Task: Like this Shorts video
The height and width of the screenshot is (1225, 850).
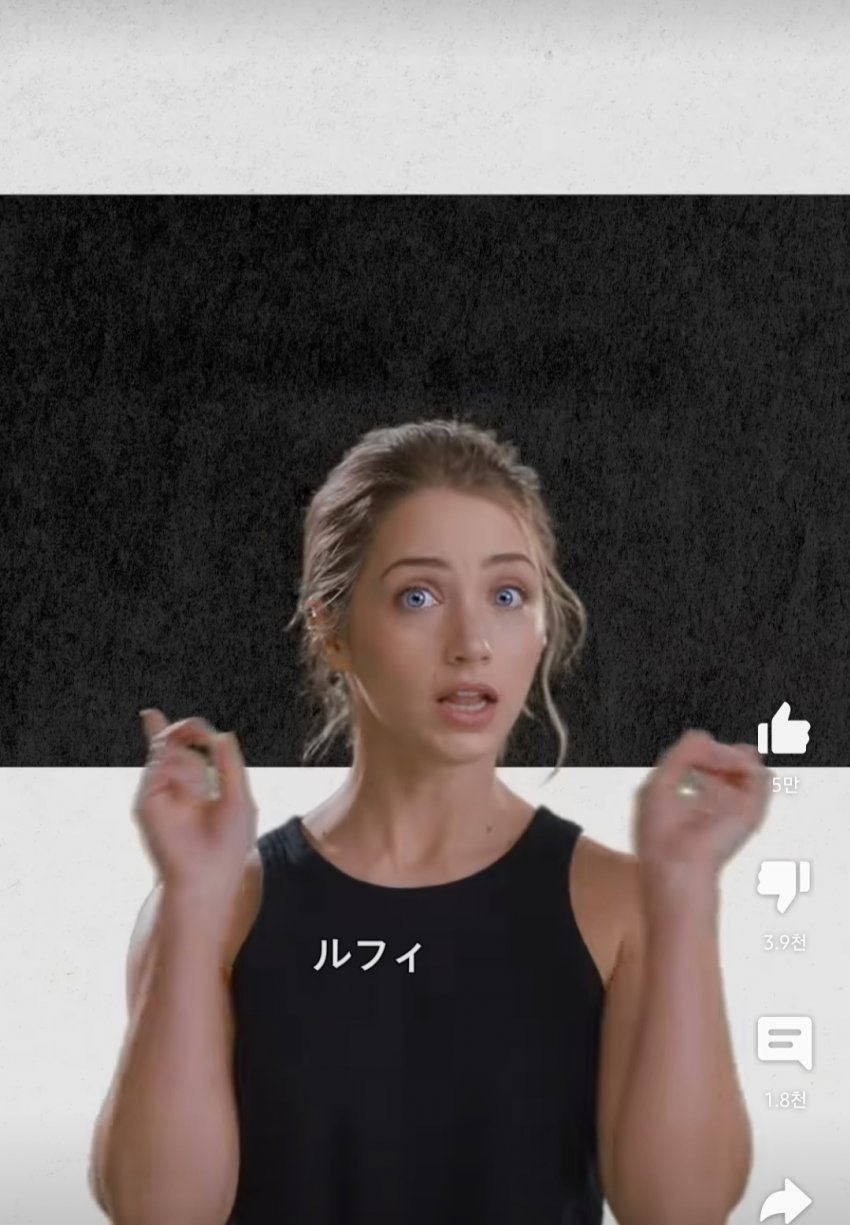Action: click(x=784, y=730)
